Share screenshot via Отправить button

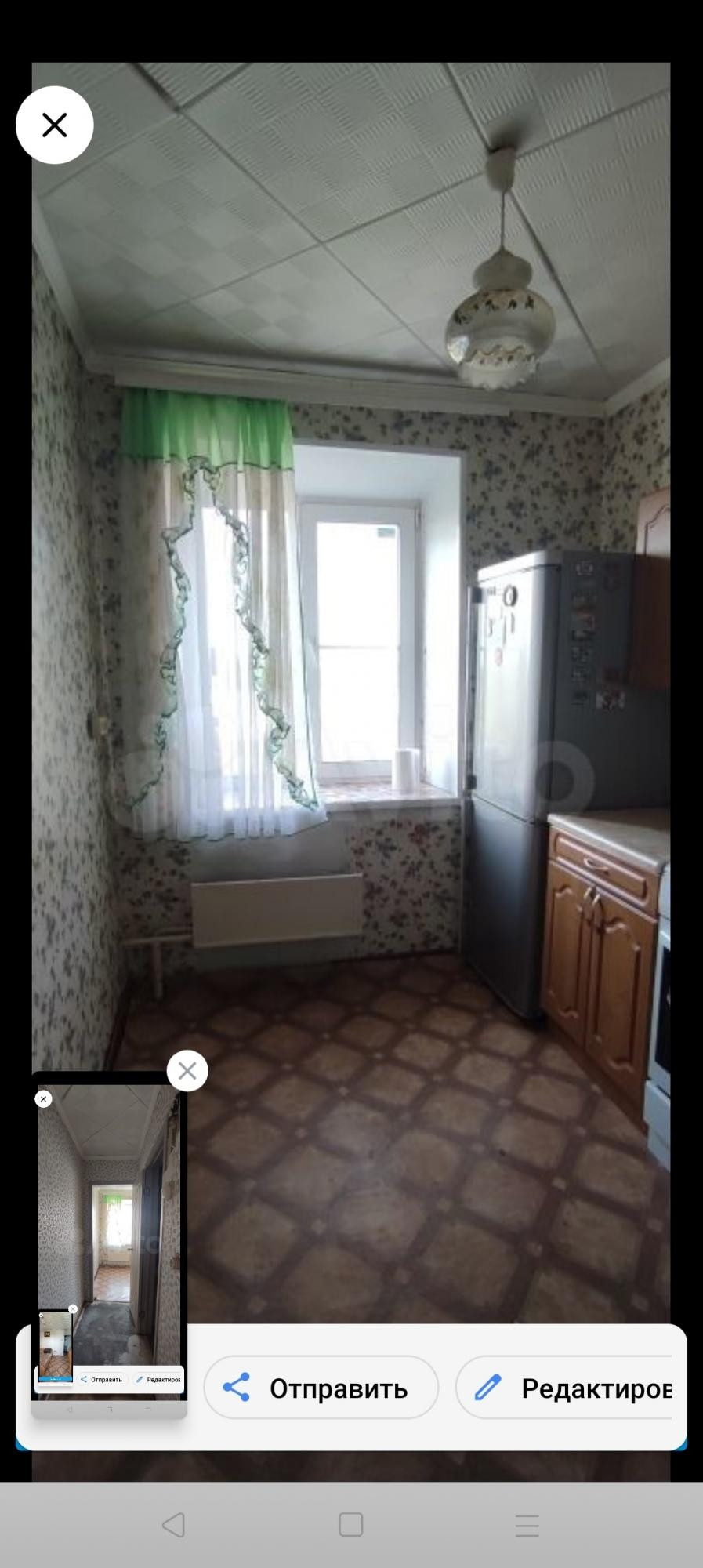coord(321,1388)
